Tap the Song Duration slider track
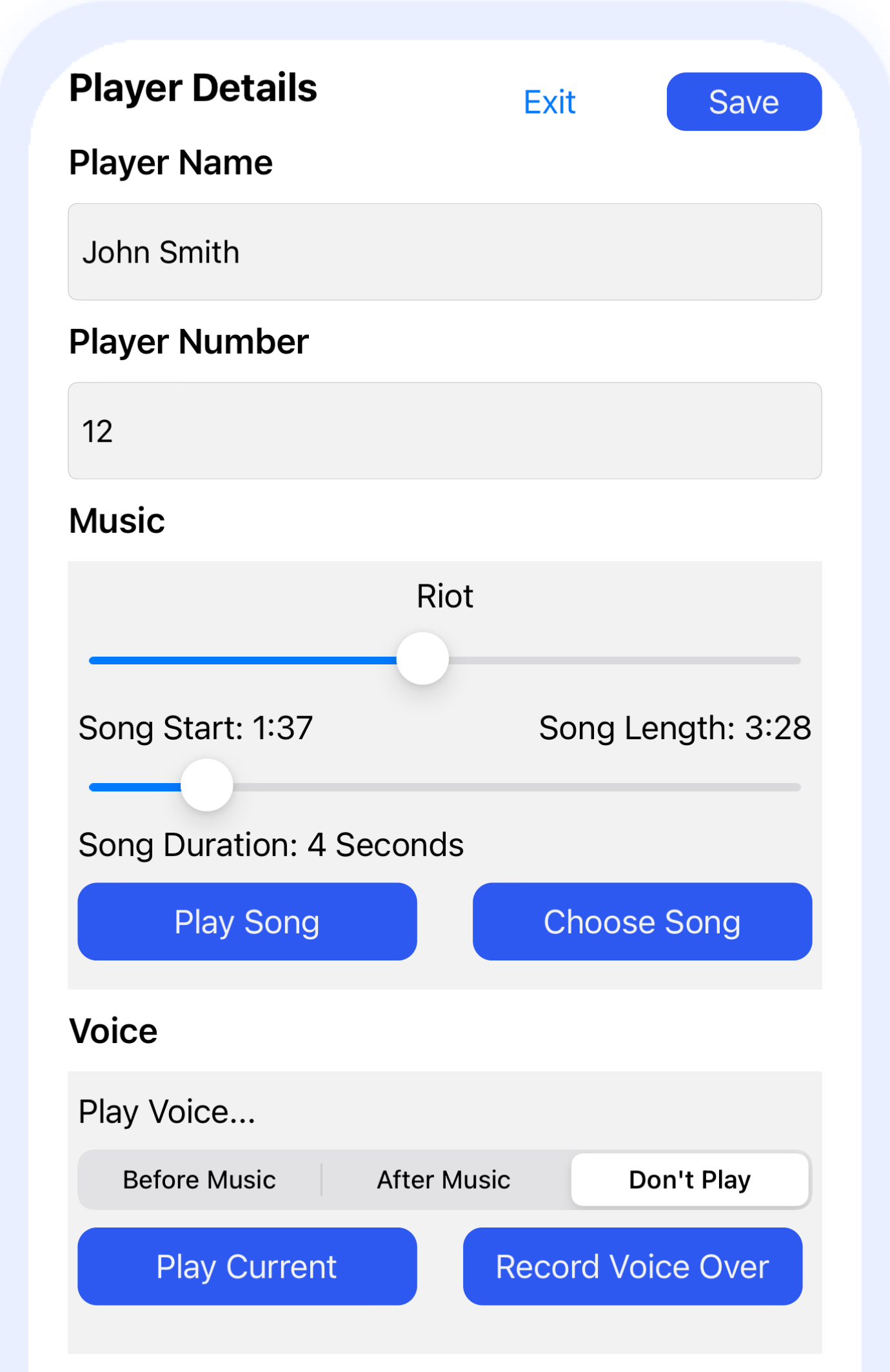The width and height of the screenshot is (890, 1372). pyautogui.click(x=516, y=787)
